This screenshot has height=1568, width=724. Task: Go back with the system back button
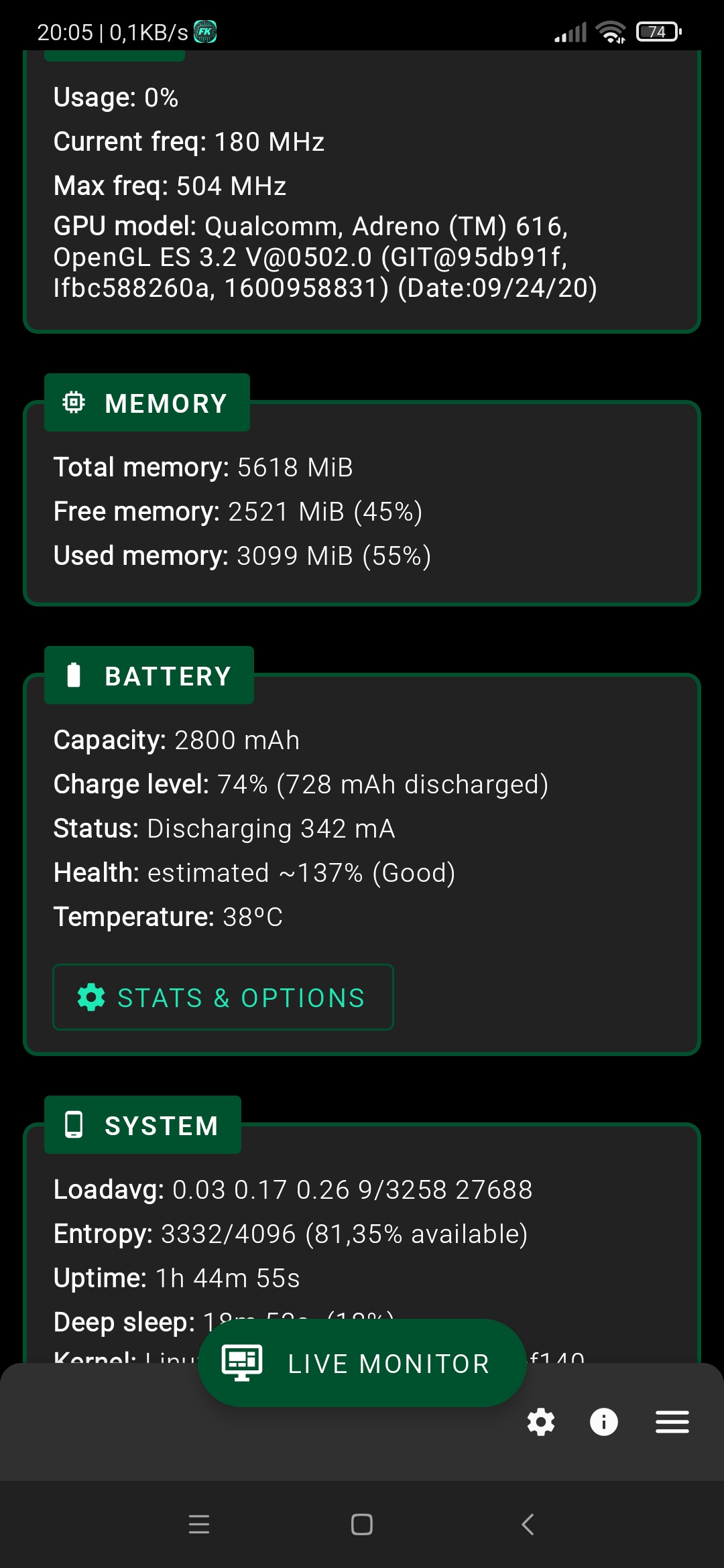tap(528, 1524)
